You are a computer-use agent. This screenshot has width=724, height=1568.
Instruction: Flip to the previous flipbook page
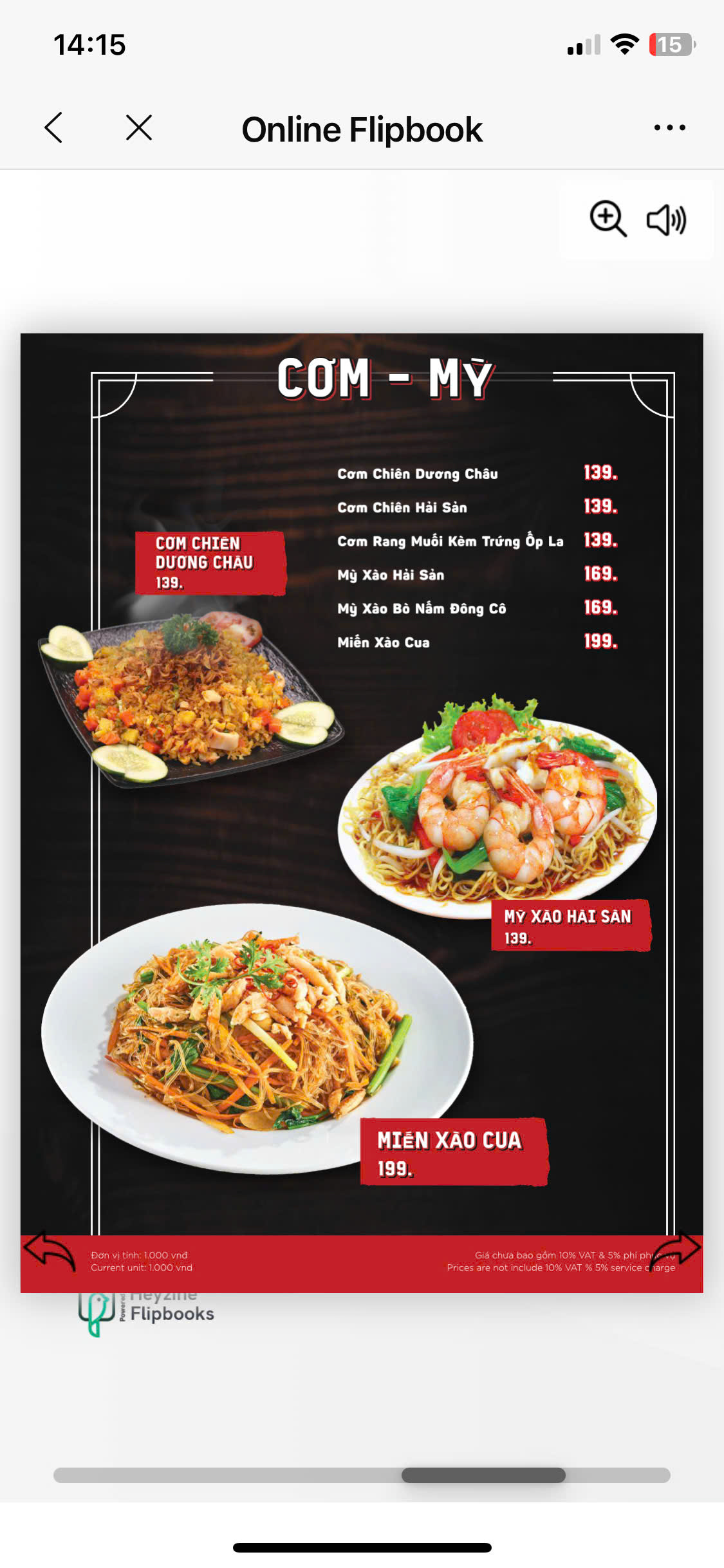click(x=49, y=1250)
